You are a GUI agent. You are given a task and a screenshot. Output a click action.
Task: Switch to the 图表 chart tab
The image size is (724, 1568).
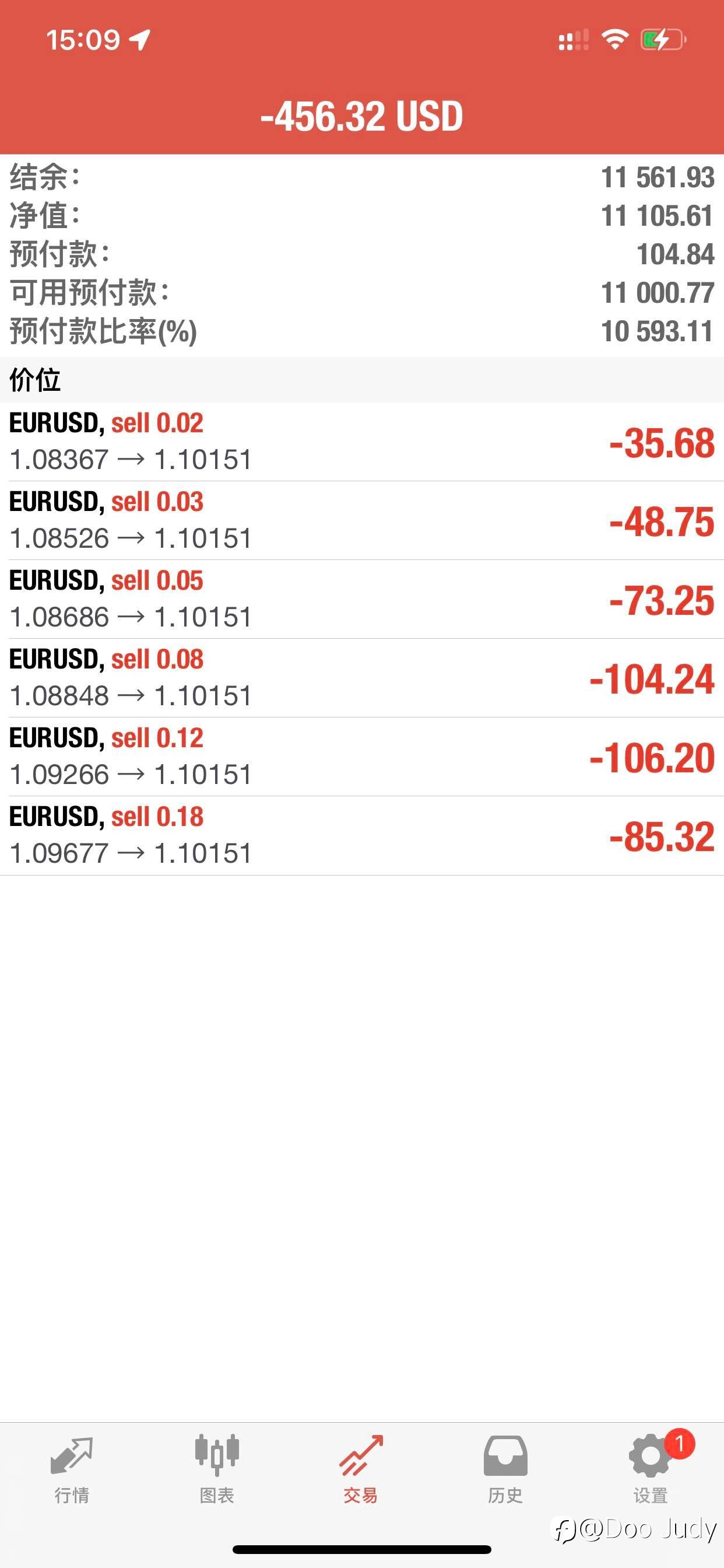coord(217,1469)
